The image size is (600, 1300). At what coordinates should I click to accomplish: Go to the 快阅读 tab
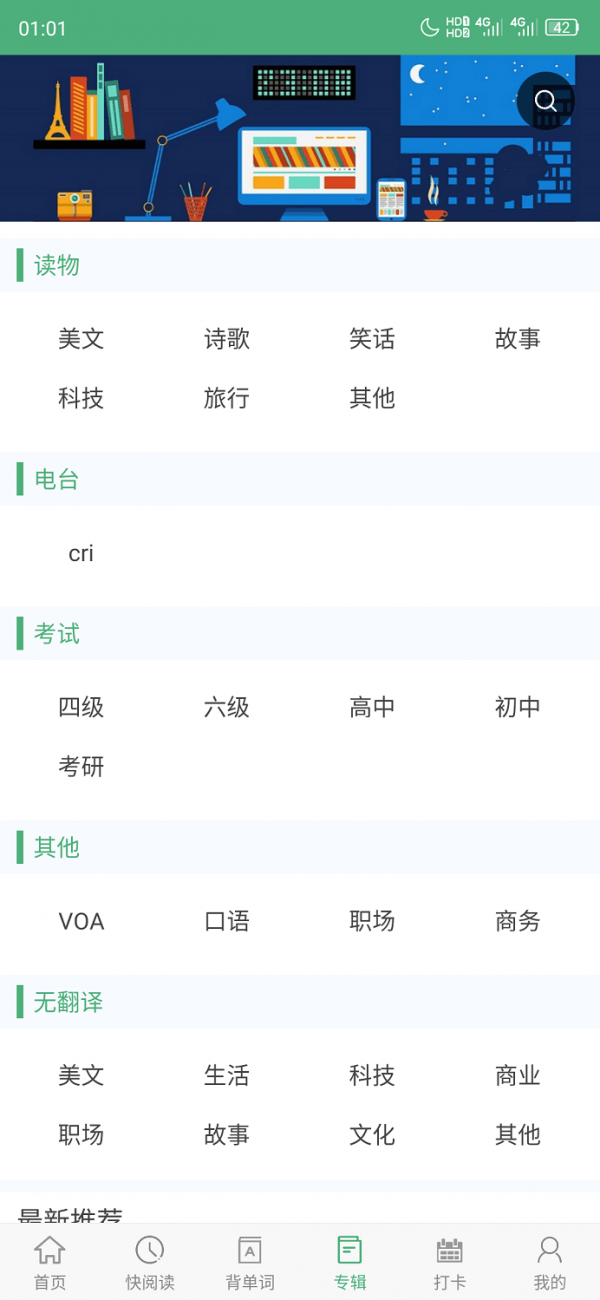(x=150, y=1262)
